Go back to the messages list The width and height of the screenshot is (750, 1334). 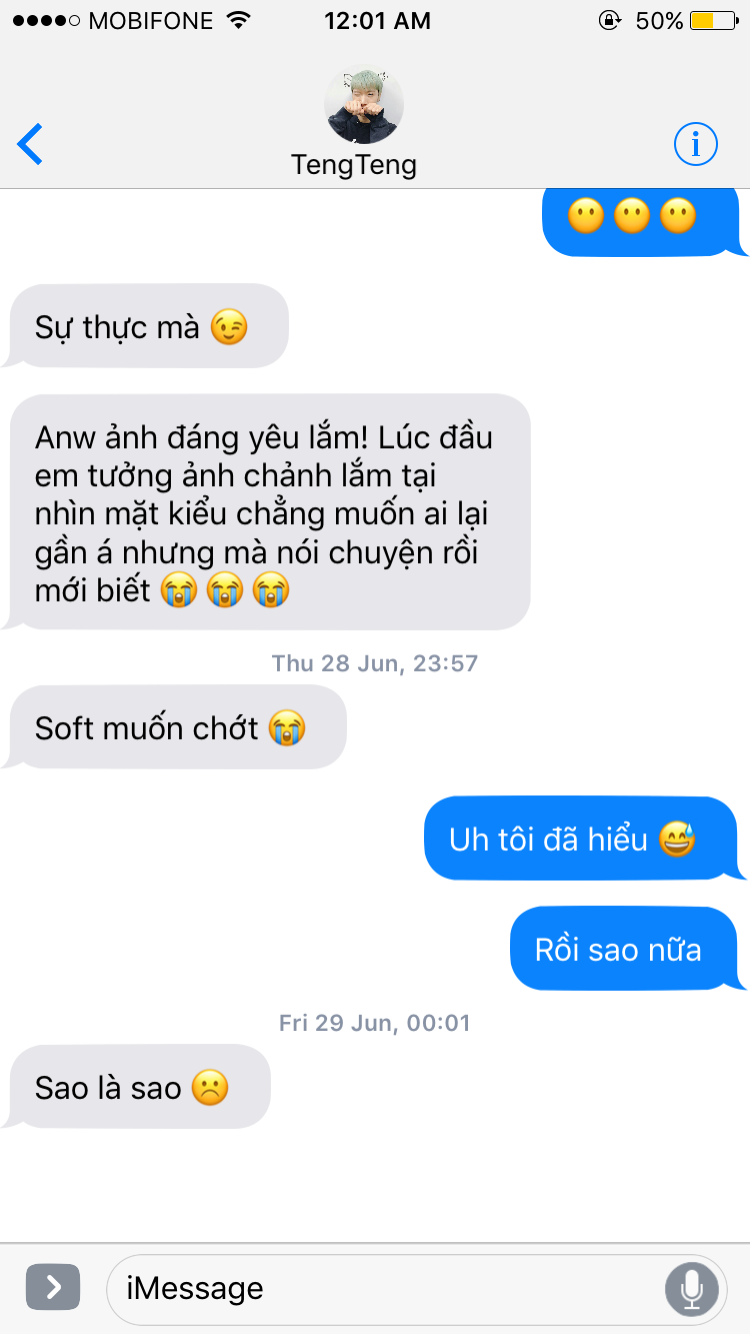(31, 145)
